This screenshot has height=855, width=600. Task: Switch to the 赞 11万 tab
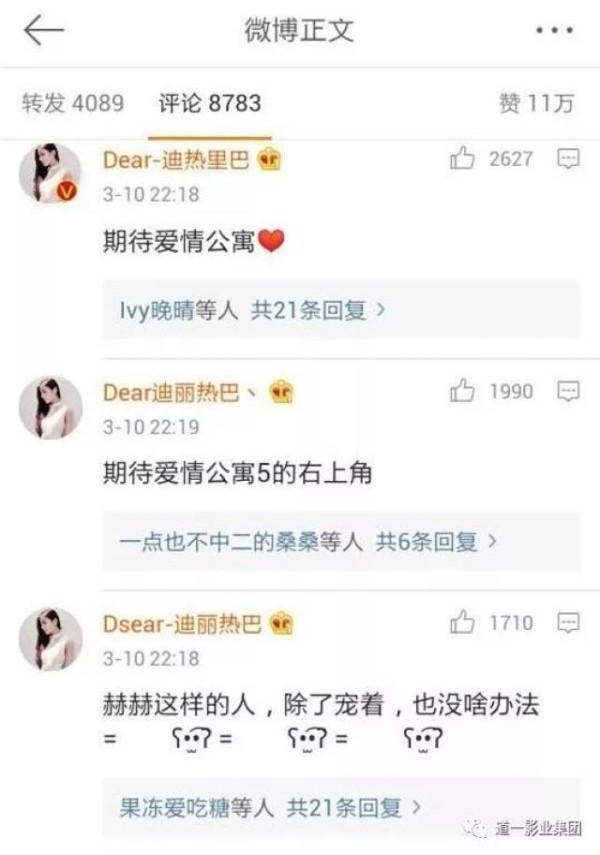click(x=536, y=103)
